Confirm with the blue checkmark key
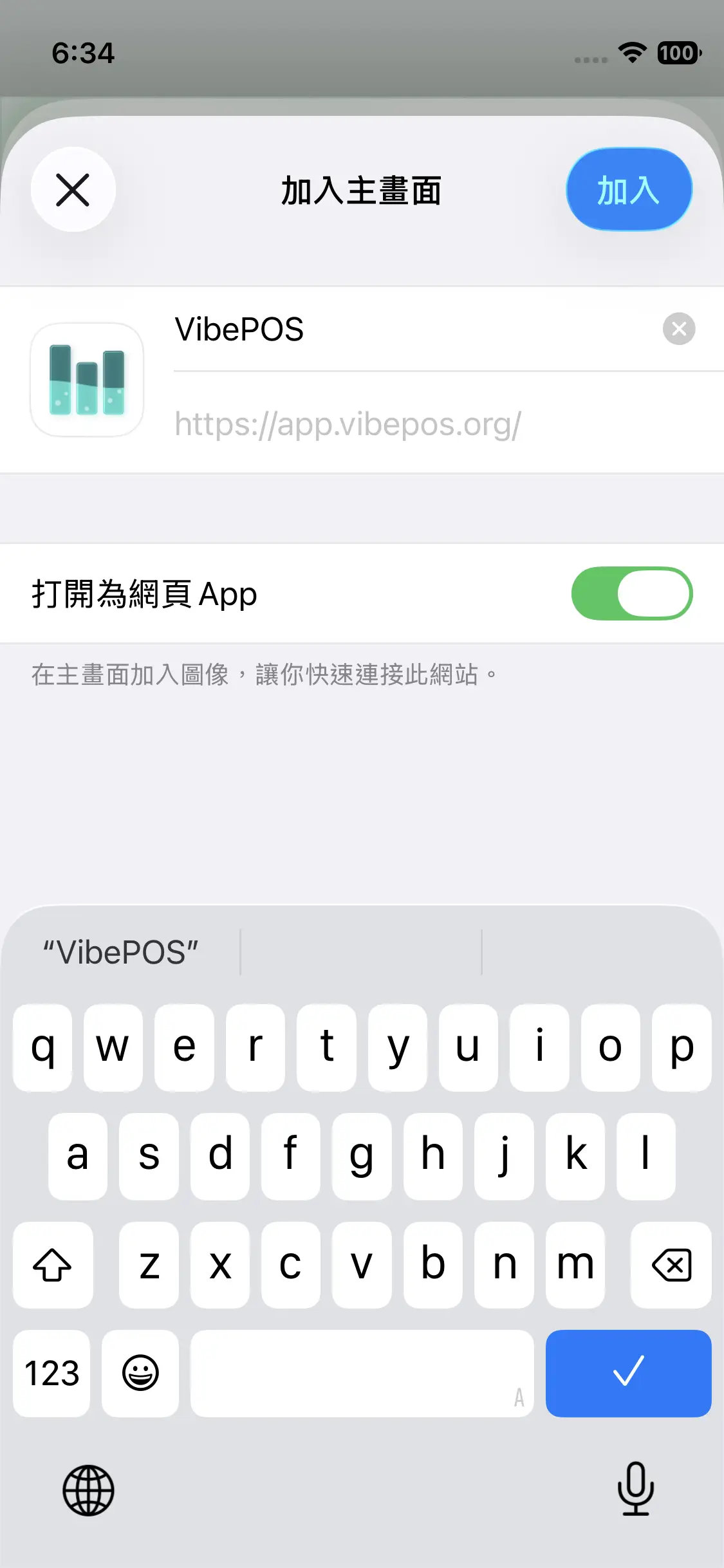Image resolution: width=724 pixels, height=1568 pixels. (x=628, y=1374)
